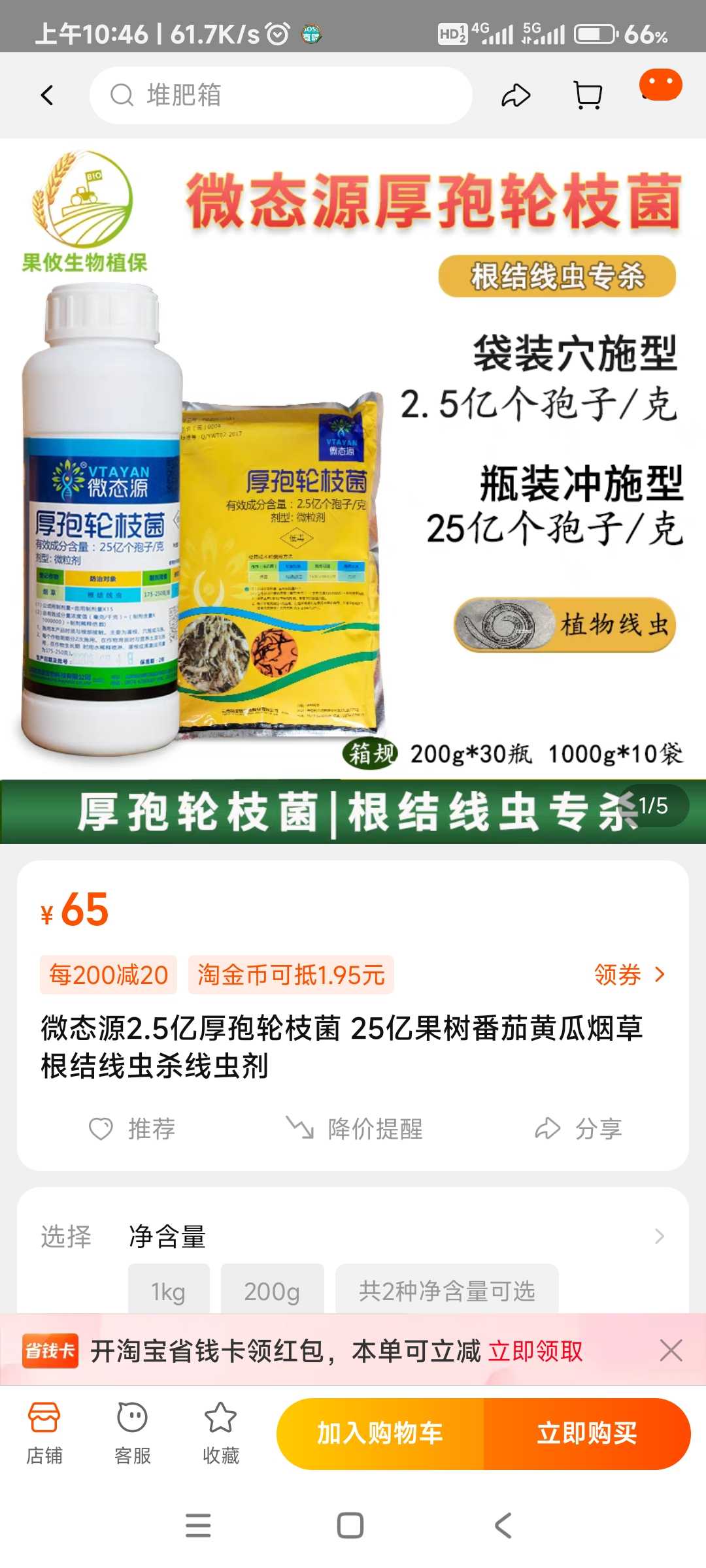Open the shopping cart icon
This screenshot has width=706, height=1568.
pos(588,95)
